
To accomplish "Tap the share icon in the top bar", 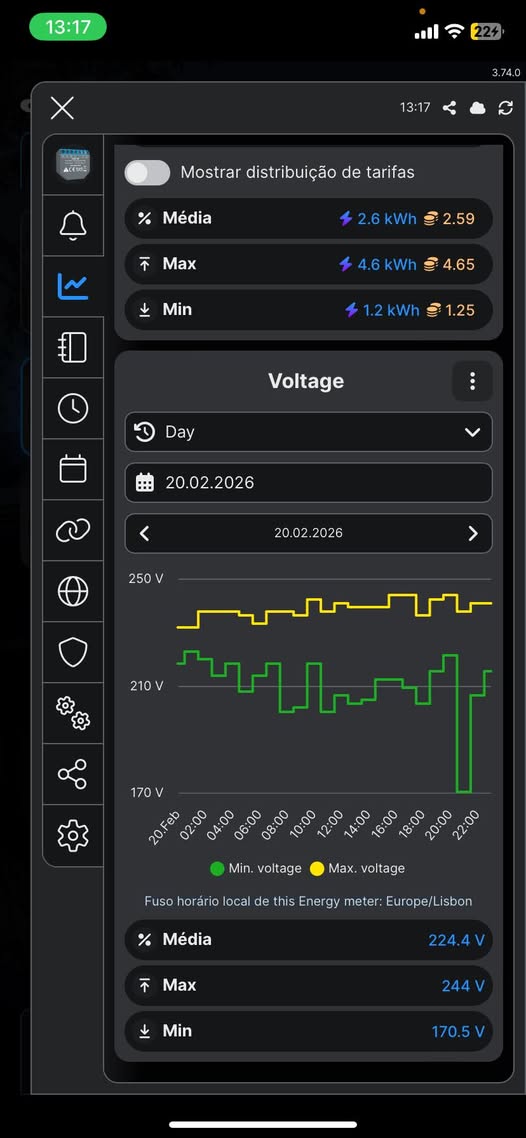I will (x=450, y=108).
